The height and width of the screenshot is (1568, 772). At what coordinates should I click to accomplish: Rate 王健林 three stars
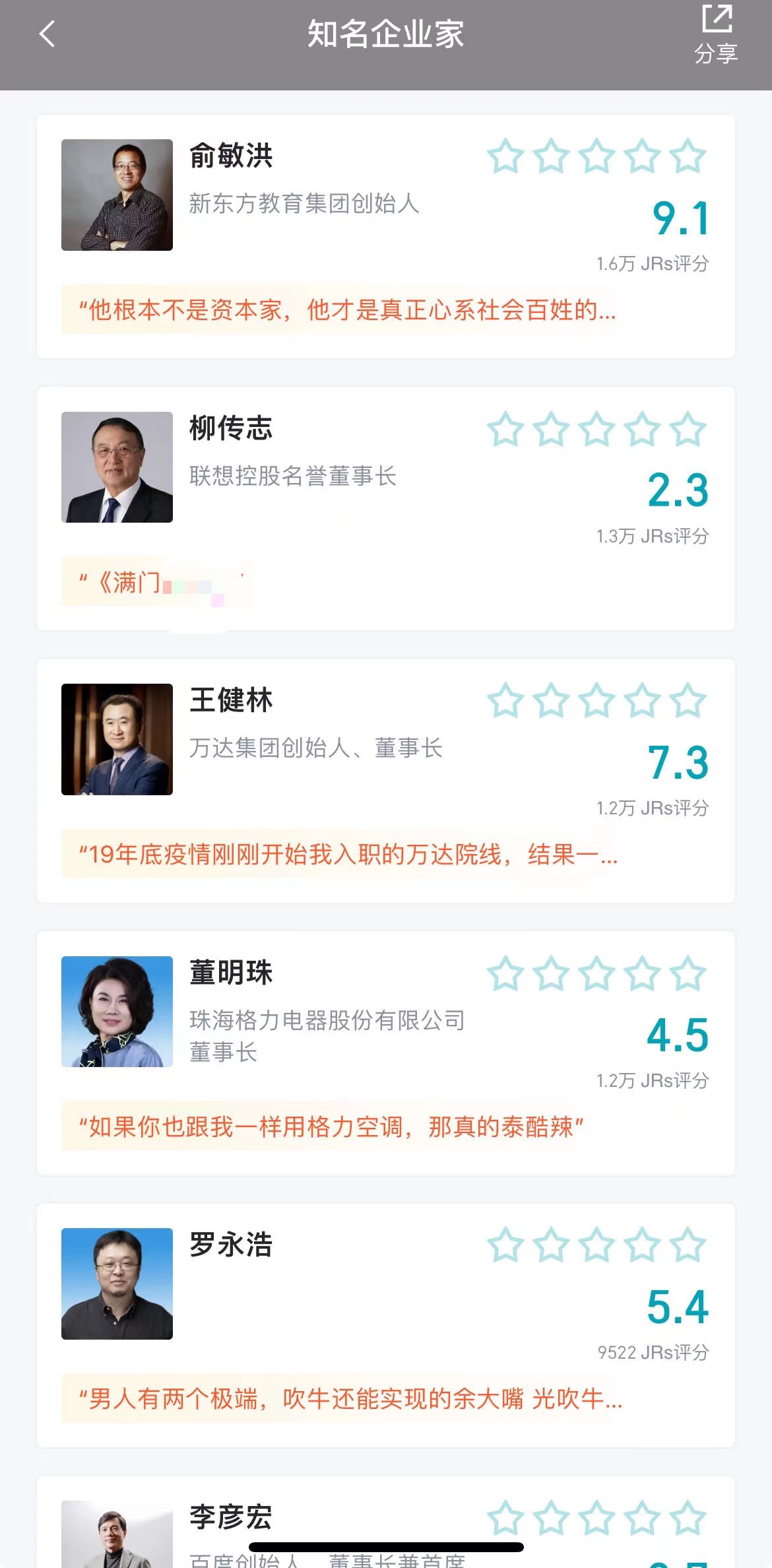596,701
